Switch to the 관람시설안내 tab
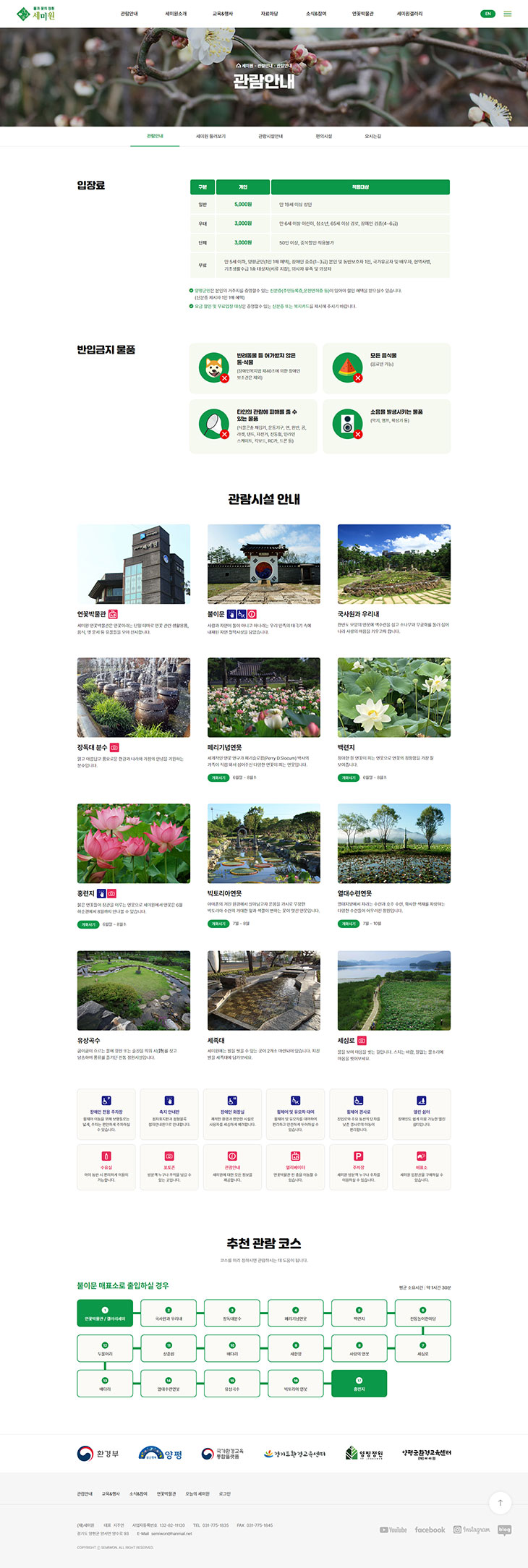 271,136
